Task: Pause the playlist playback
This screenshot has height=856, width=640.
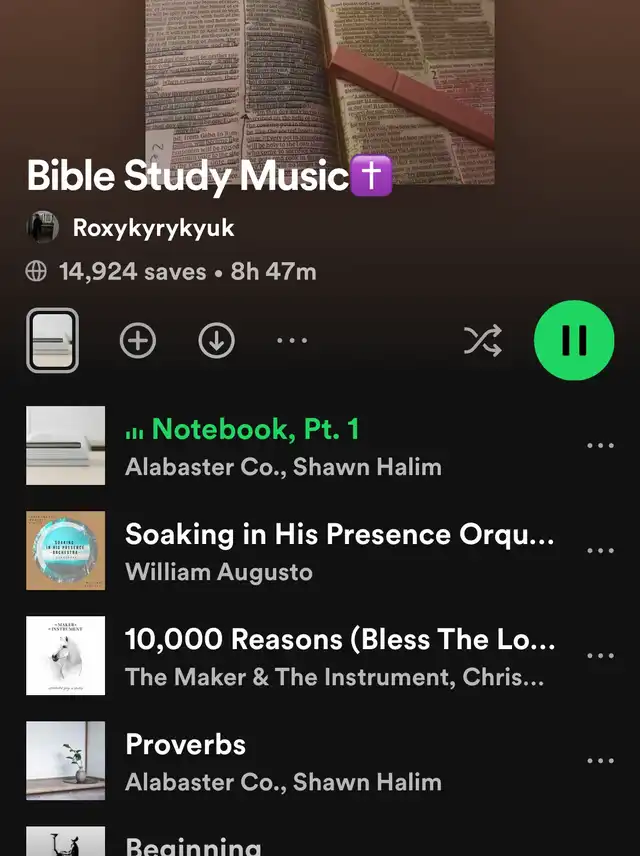Action: (x=574, y=341)
